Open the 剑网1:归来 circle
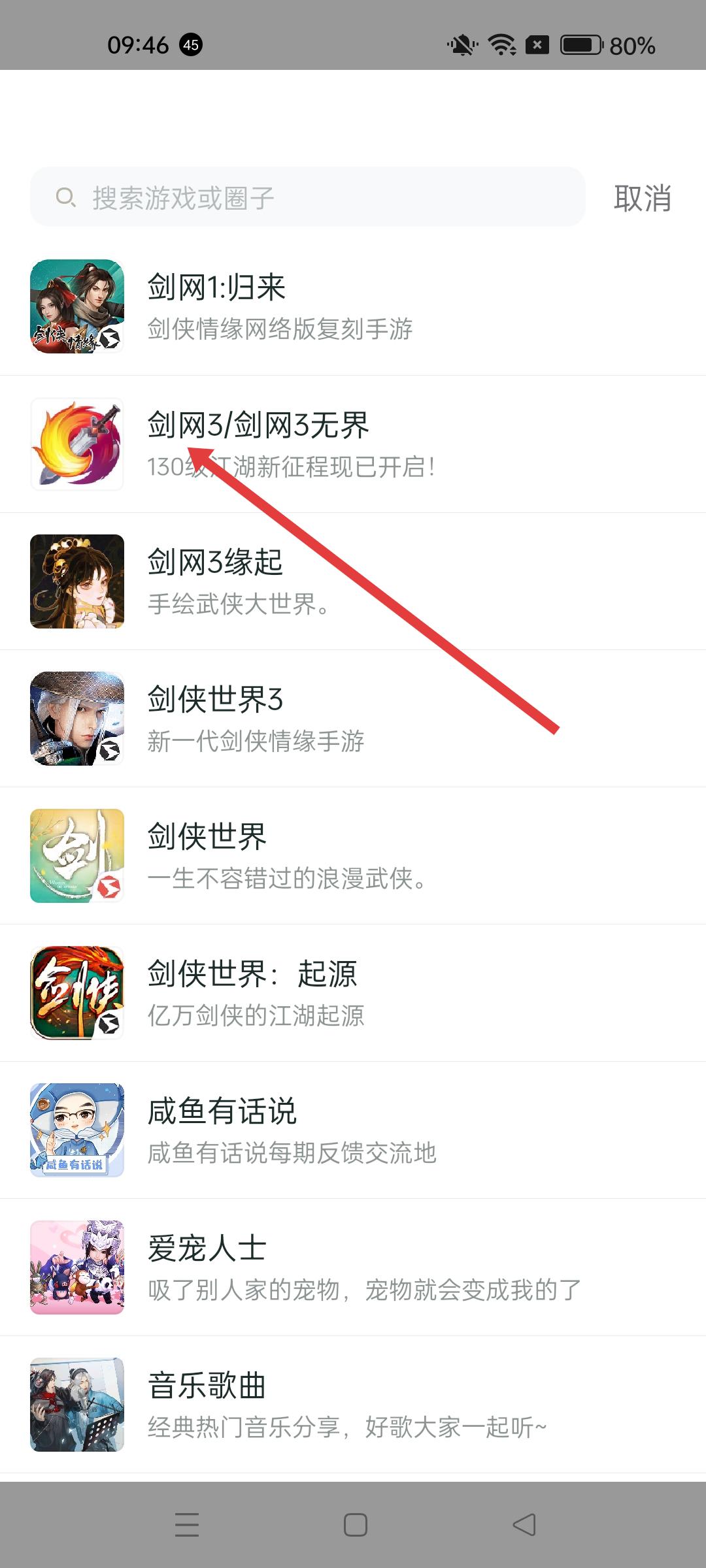Image resolution: width=706 pixels, height=1568 pixels. [353, 307]
